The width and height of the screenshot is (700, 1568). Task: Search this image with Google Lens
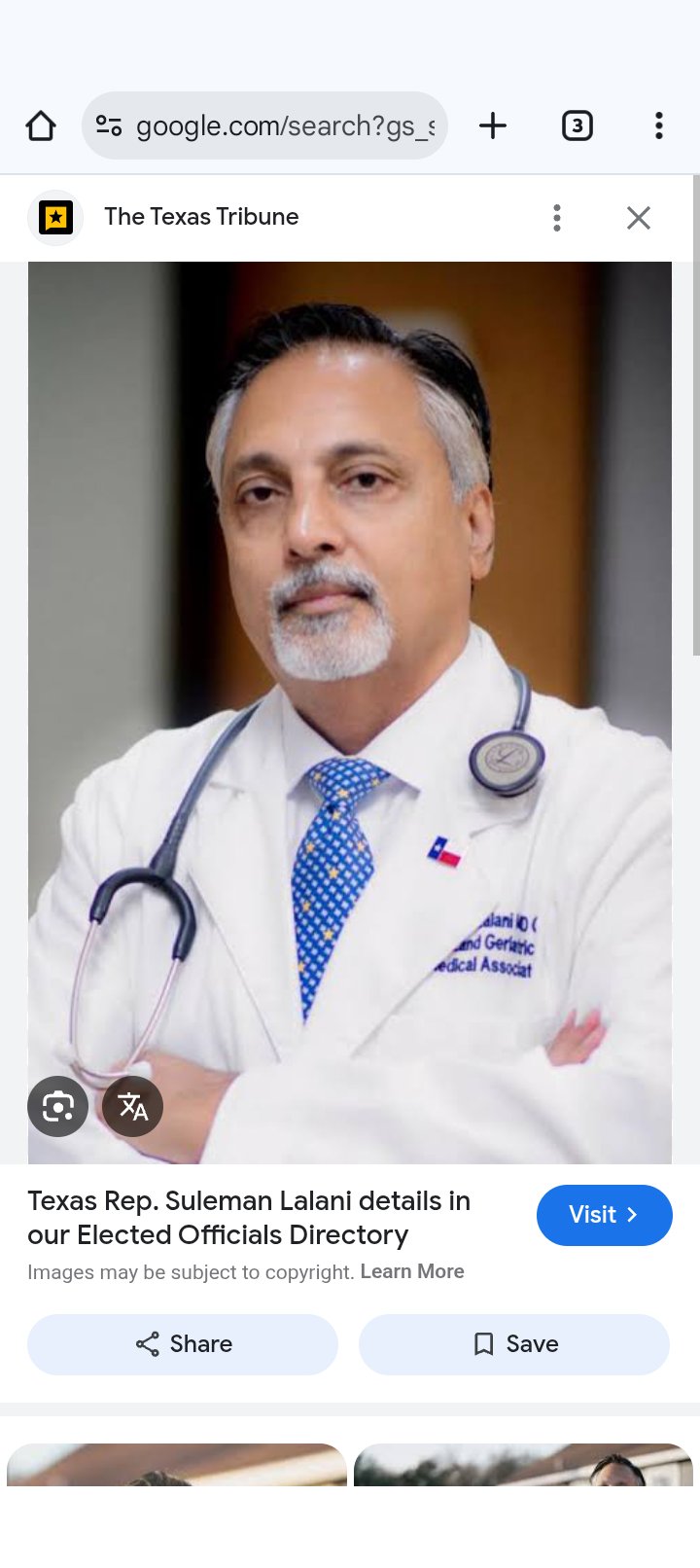point(57,1106)
